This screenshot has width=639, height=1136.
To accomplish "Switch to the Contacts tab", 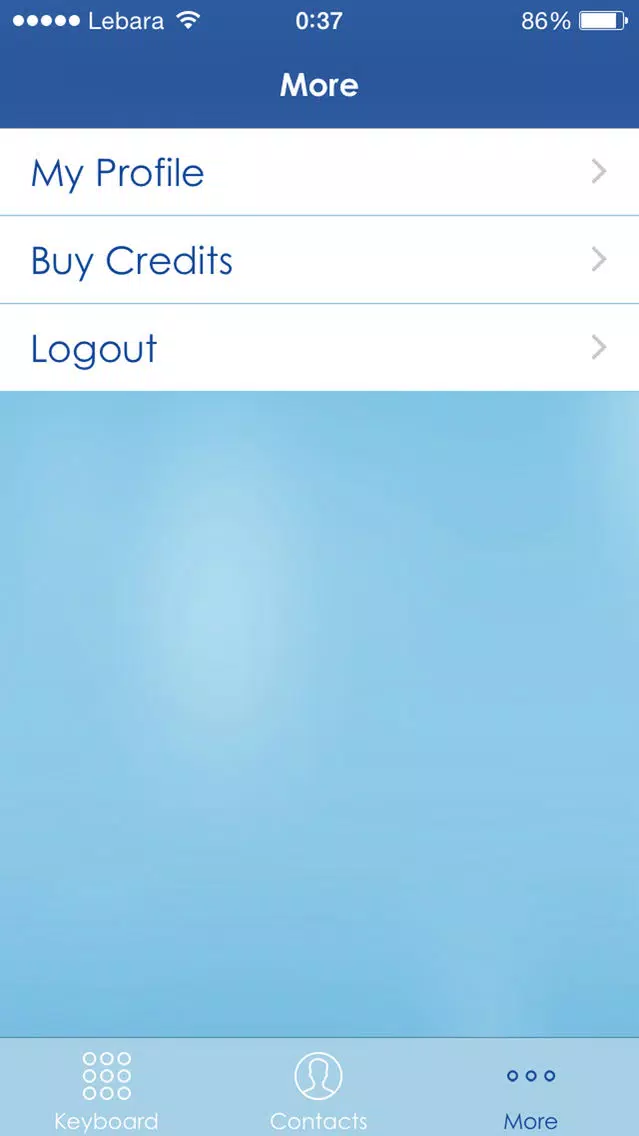I will click(319, 1089).
